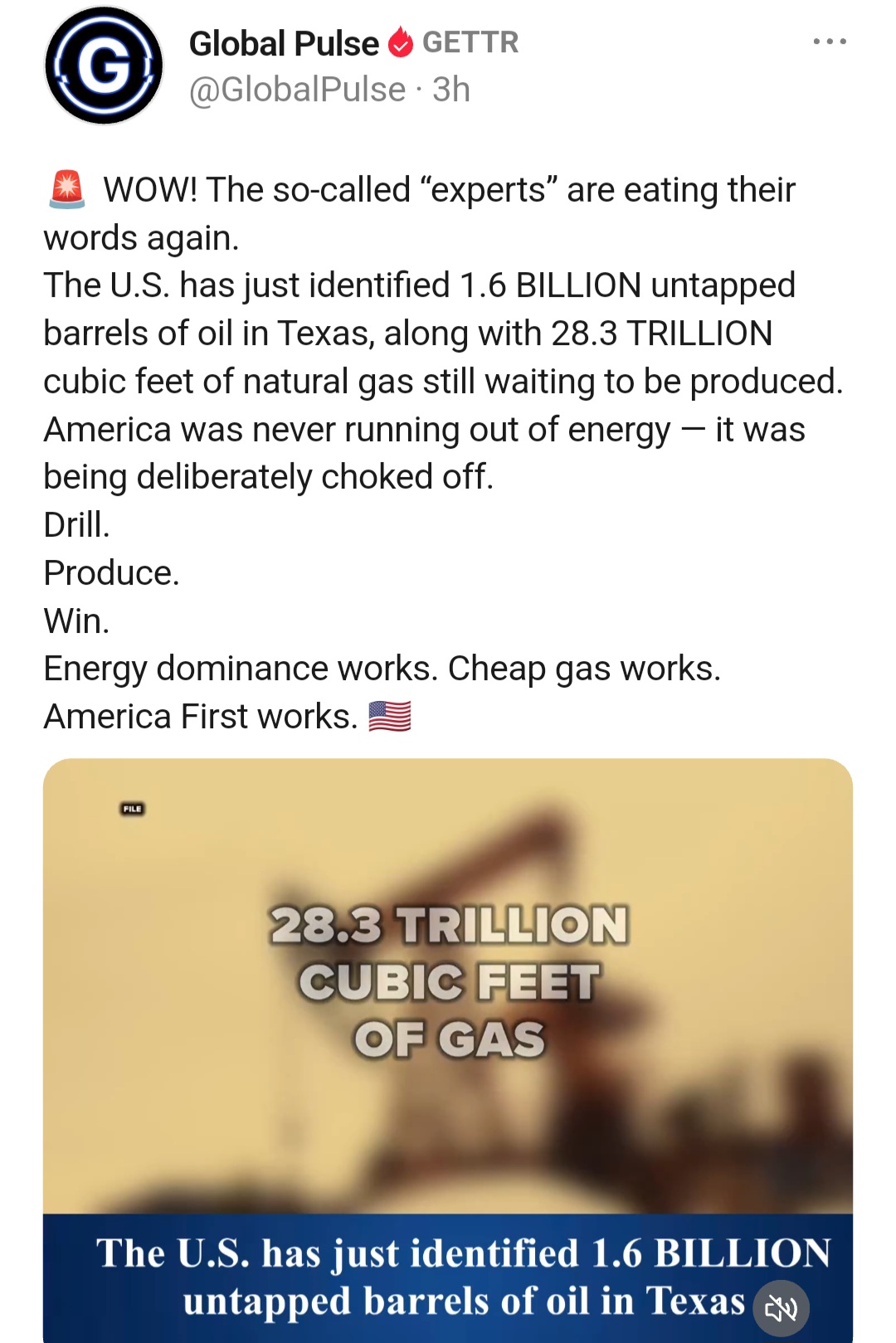Unmute the video sound
This screenshot has width=896, height=1343.
pos(781,1308)
